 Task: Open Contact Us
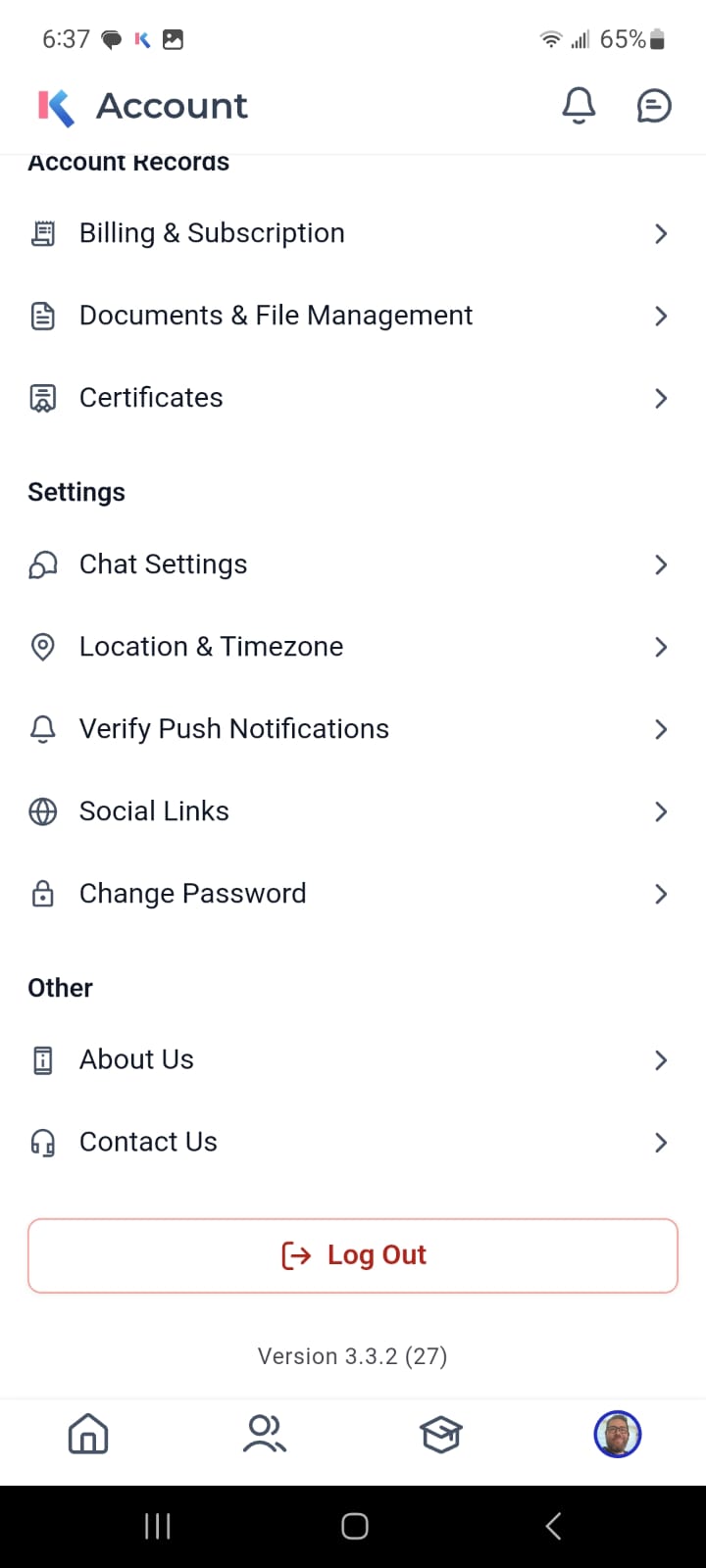pos(352,1143)
